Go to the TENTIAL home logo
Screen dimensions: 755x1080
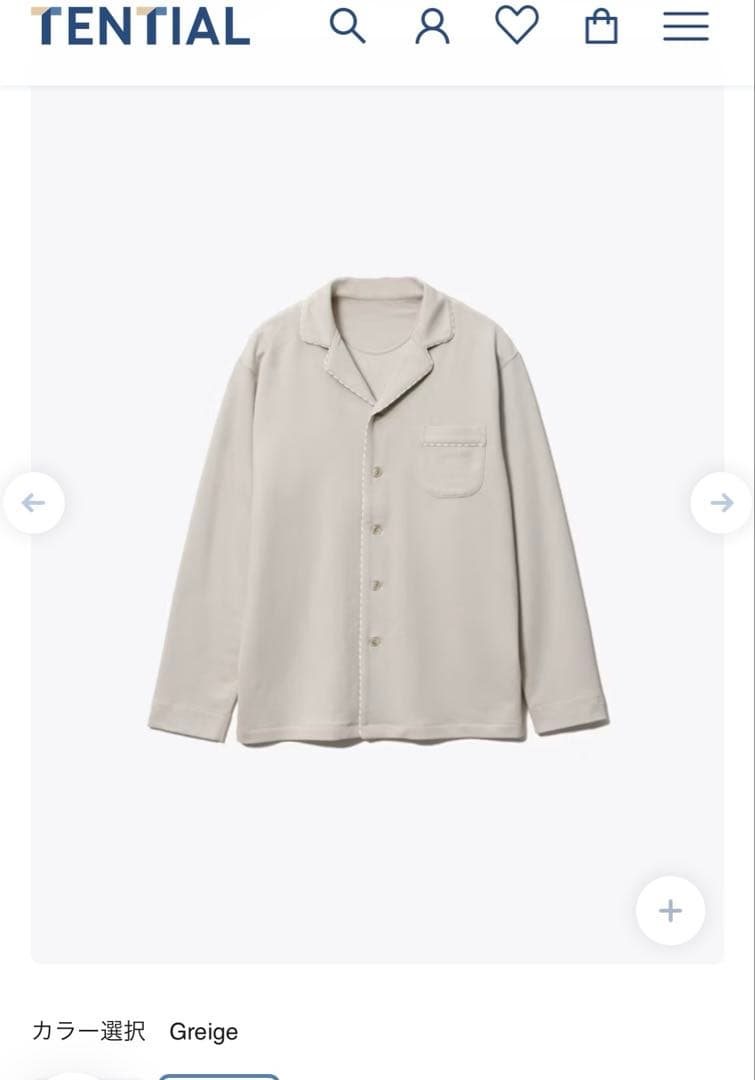tap(140, 26)
